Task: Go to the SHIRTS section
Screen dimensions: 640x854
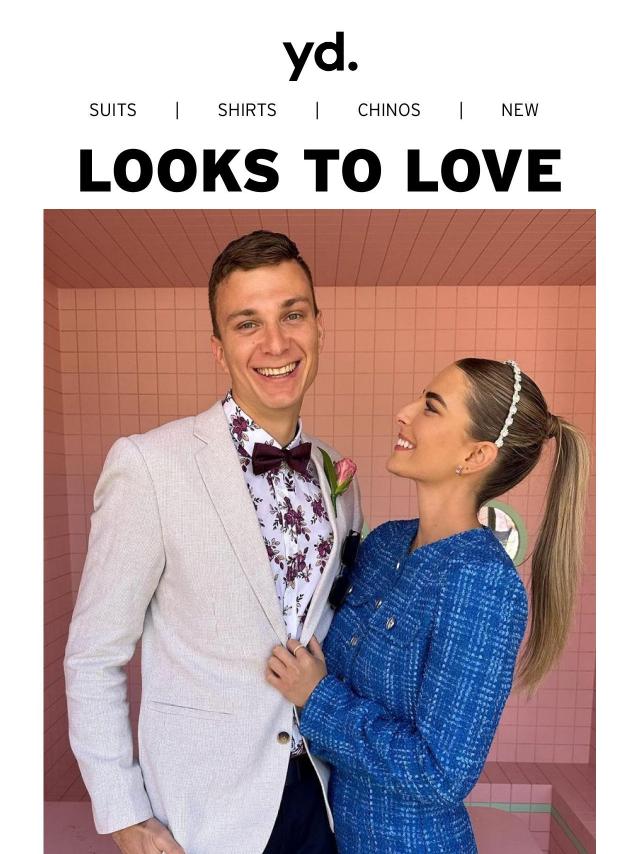Action: tap(247, 110)
